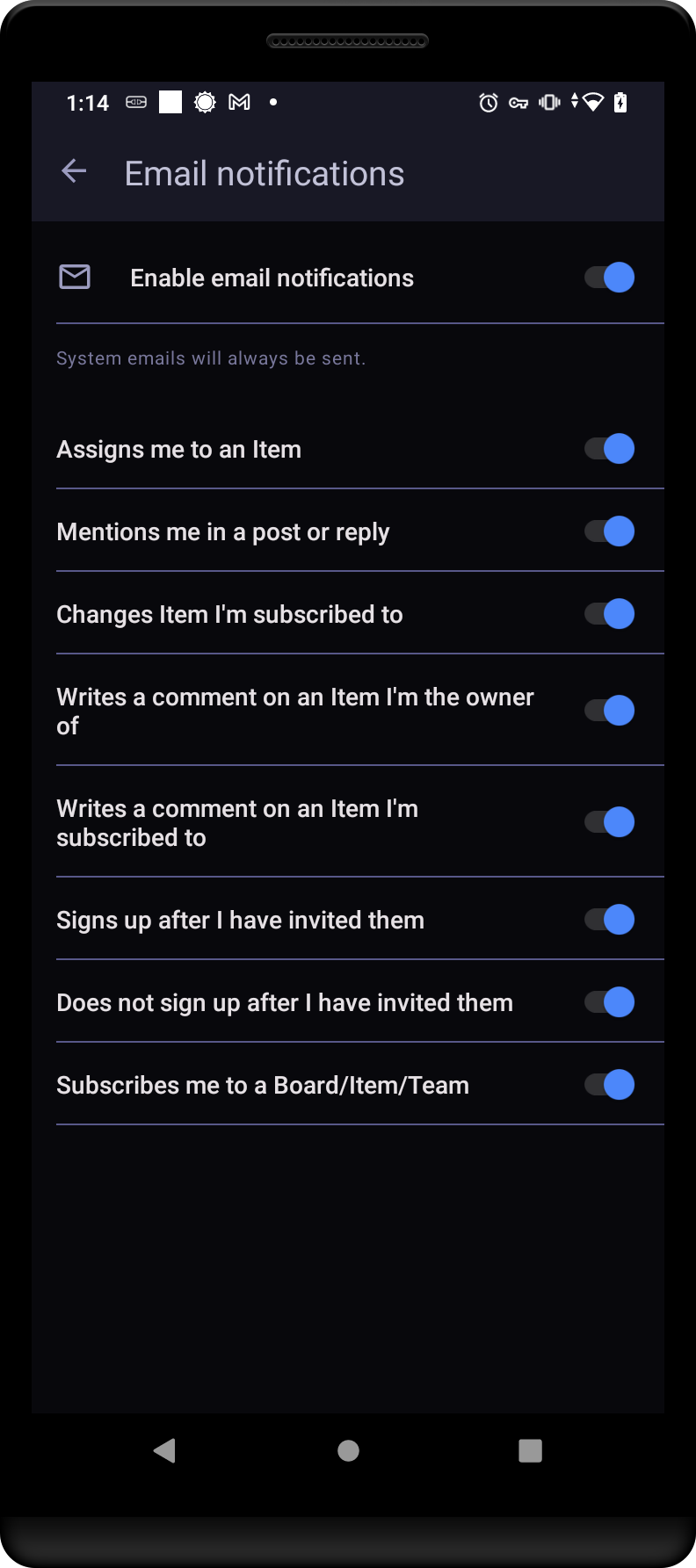Tap the battery icon in the status bar
Screen dimensions: 696x1568
pos(621,102)
